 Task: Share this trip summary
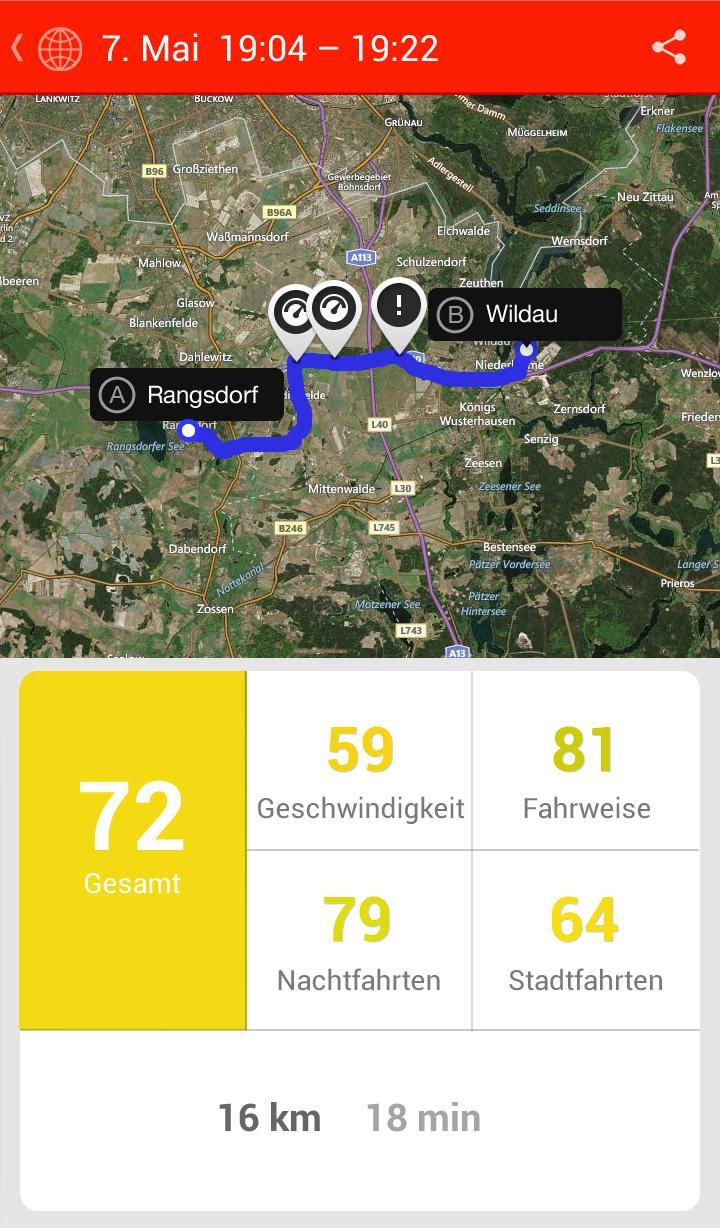click(x=668, y=48)
